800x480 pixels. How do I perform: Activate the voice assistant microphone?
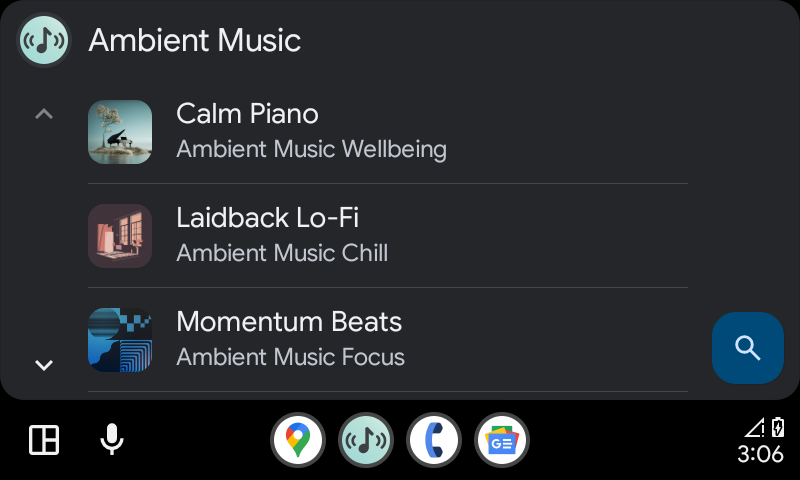click(x=112, y=439)
